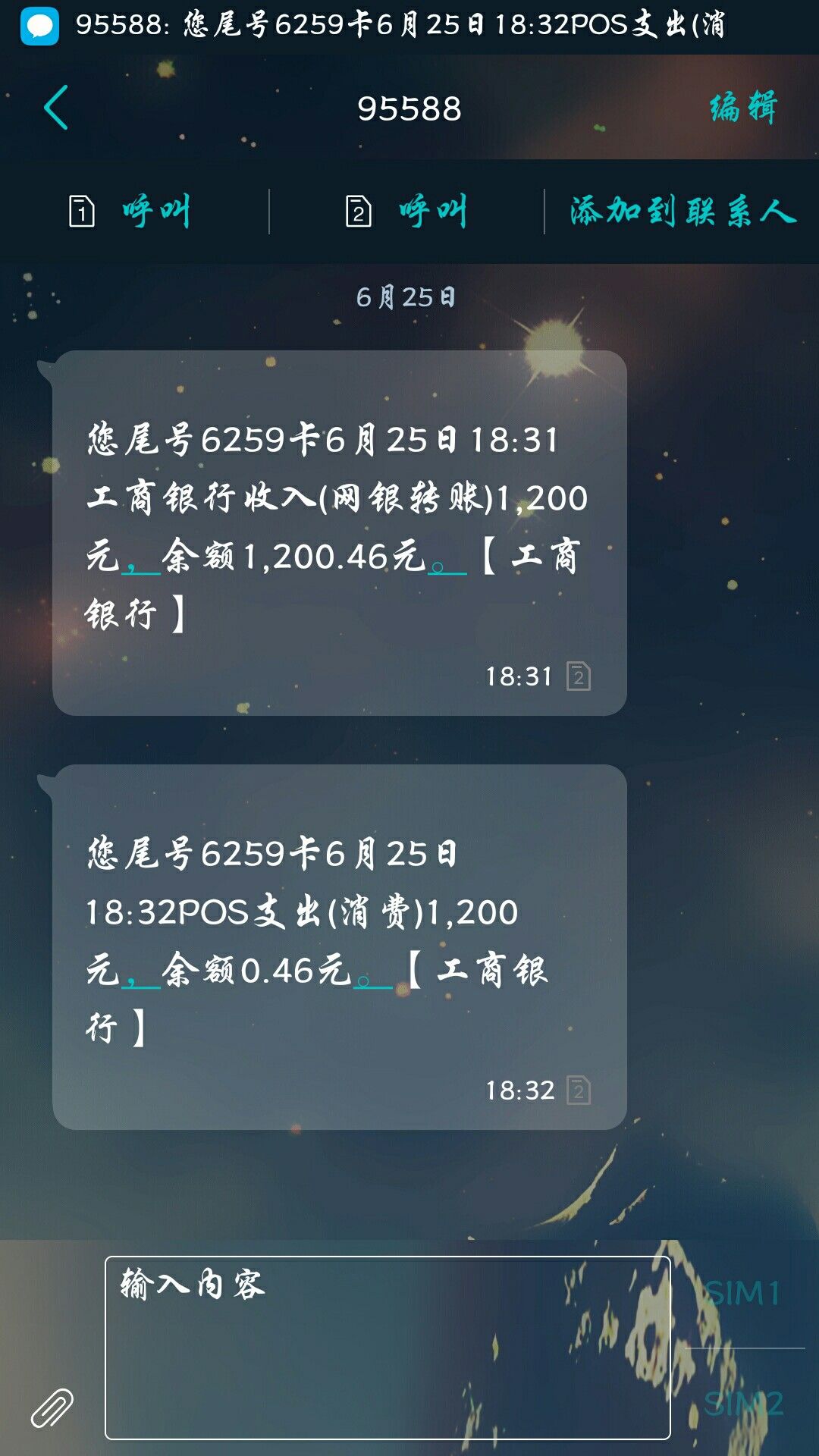
Task: Focus the 输入内容 message field
Action: [388, 1348]
